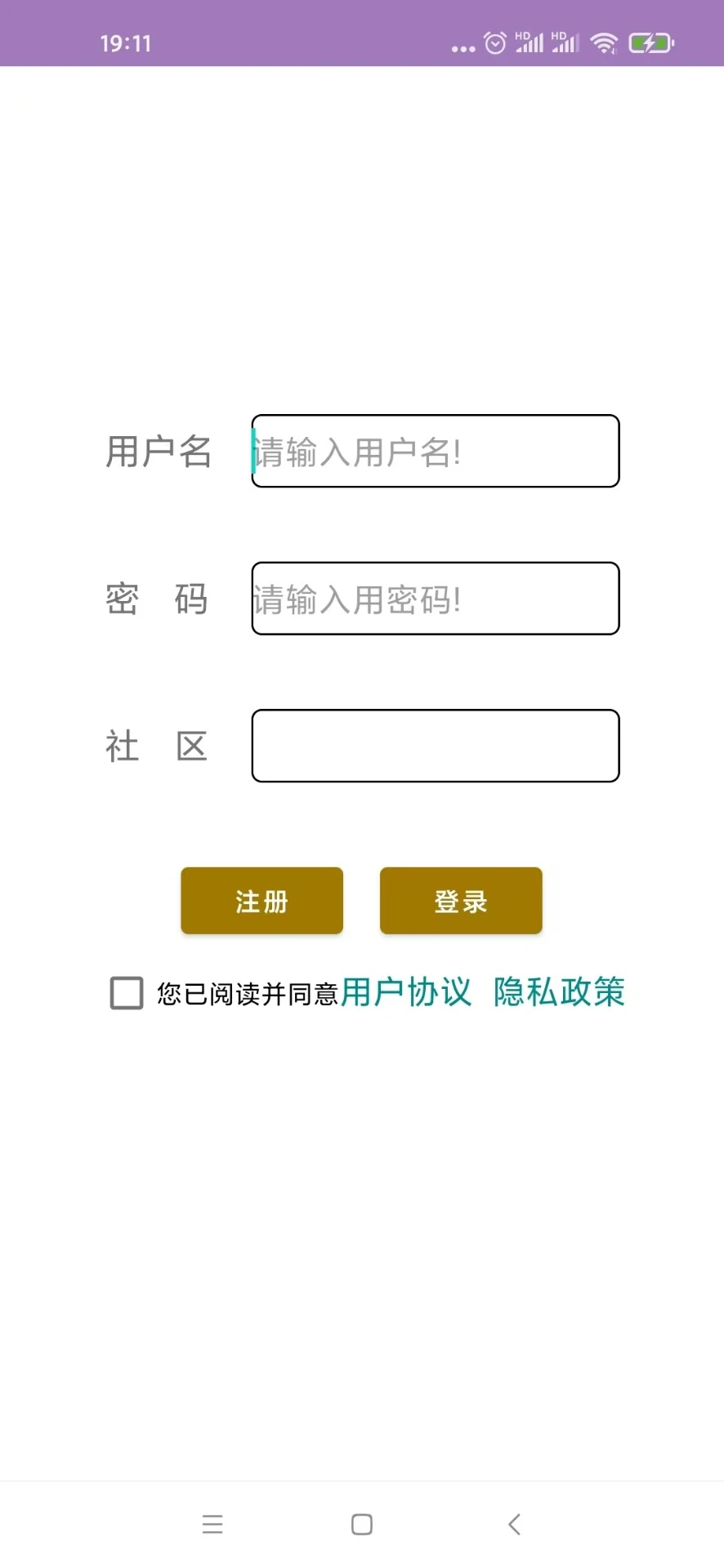Tap the first HD signal indicator icon
This screenshot has height=1568, width=724.
click(530, 42)
